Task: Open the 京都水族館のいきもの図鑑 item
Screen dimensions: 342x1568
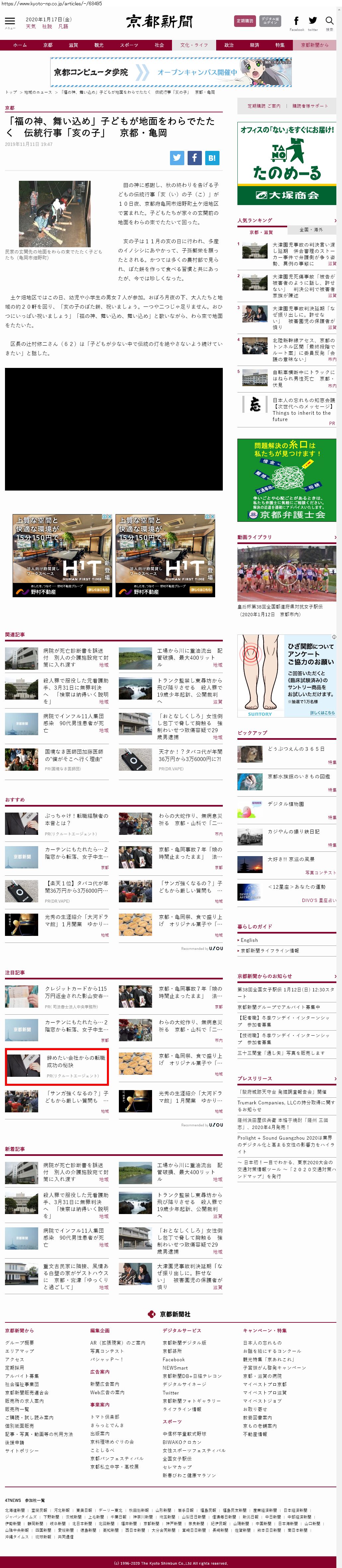Action: pyautogui.click(x=298, y=777)
